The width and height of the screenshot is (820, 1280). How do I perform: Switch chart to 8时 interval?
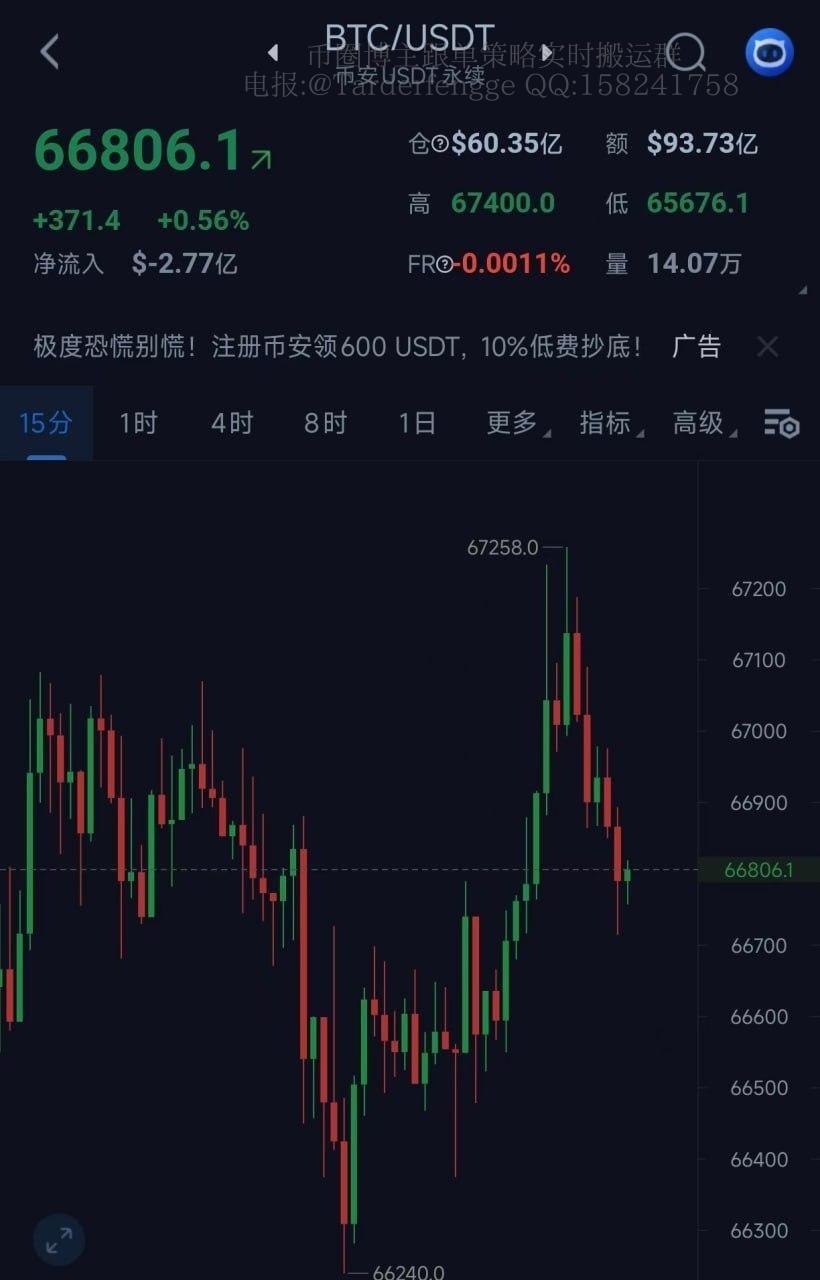pyautogui.click(x=325, y=423)
